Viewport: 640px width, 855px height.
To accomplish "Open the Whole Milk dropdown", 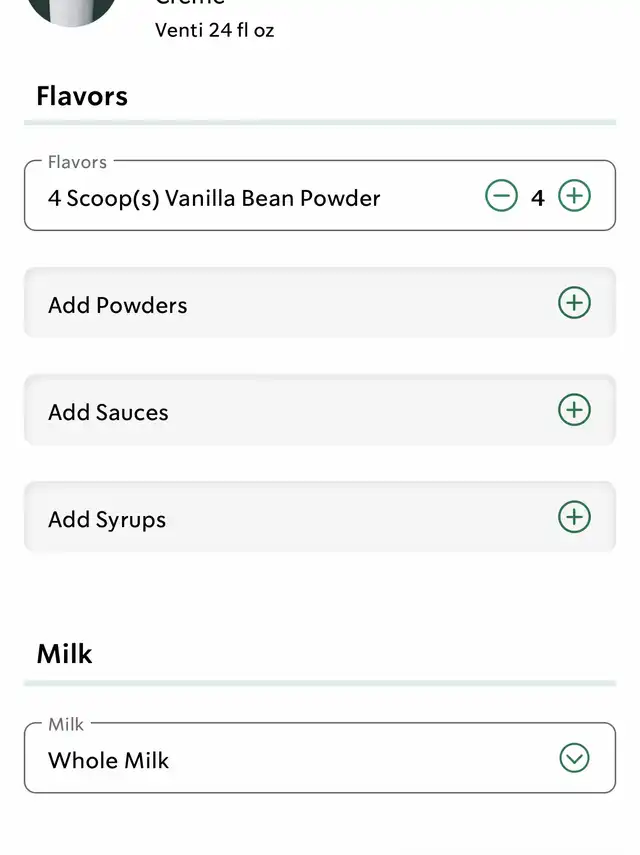I will click(x=574, y=758).
